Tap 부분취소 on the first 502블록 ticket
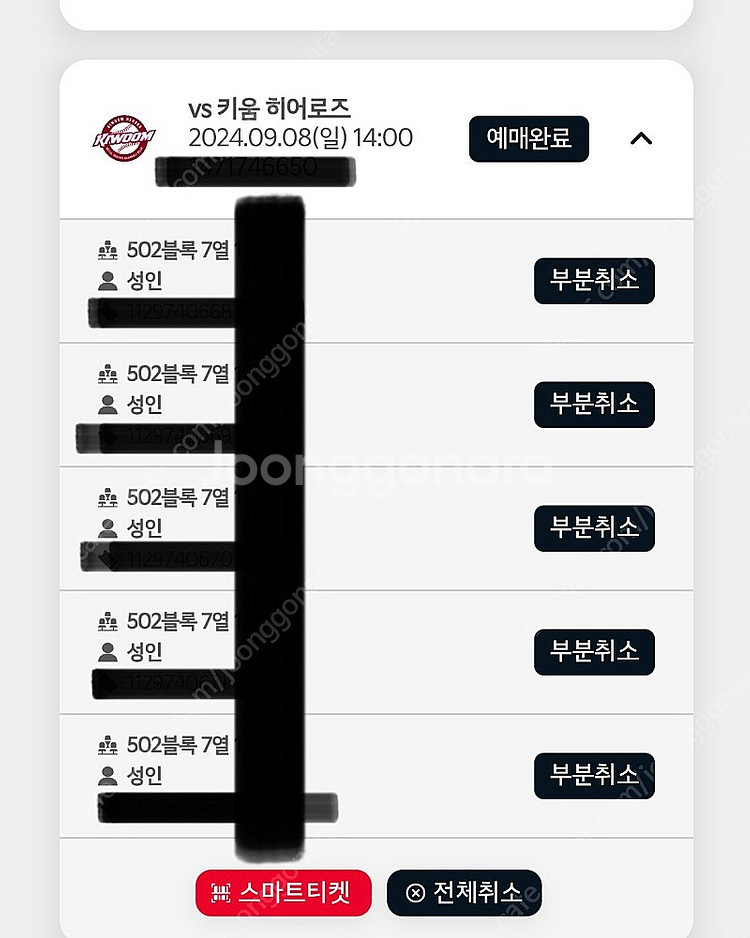Screen dimensions: 750x938 click(594, 281)
